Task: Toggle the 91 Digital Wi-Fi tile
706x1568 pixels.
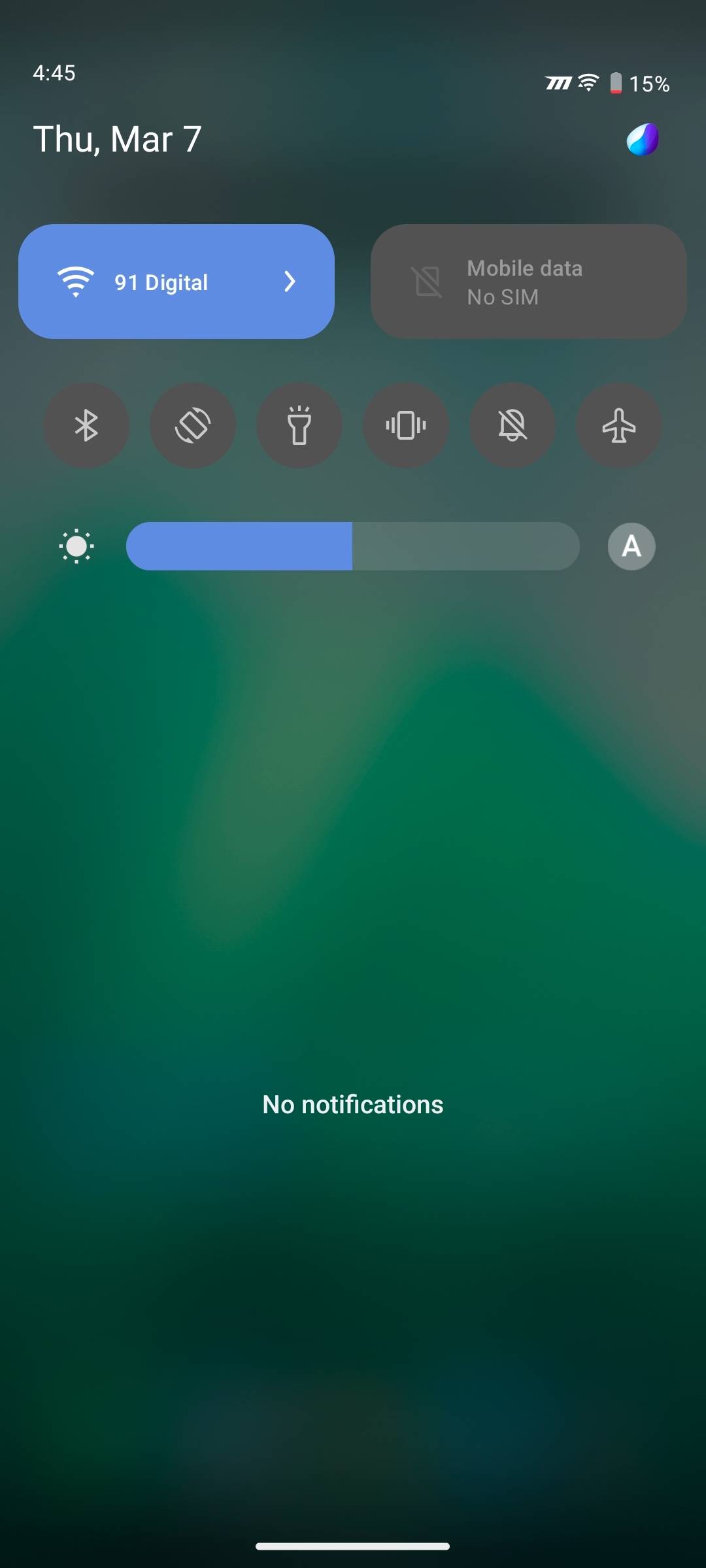Action: tap(176, 282)
